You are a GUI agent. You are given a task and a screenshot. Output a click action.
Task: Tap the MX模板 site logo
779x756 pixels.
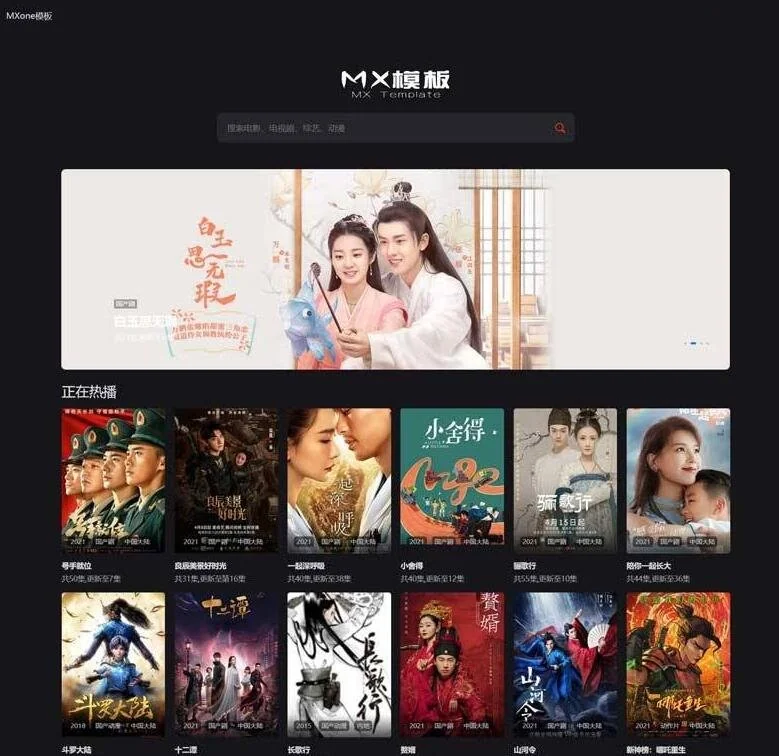click(395, 82)
